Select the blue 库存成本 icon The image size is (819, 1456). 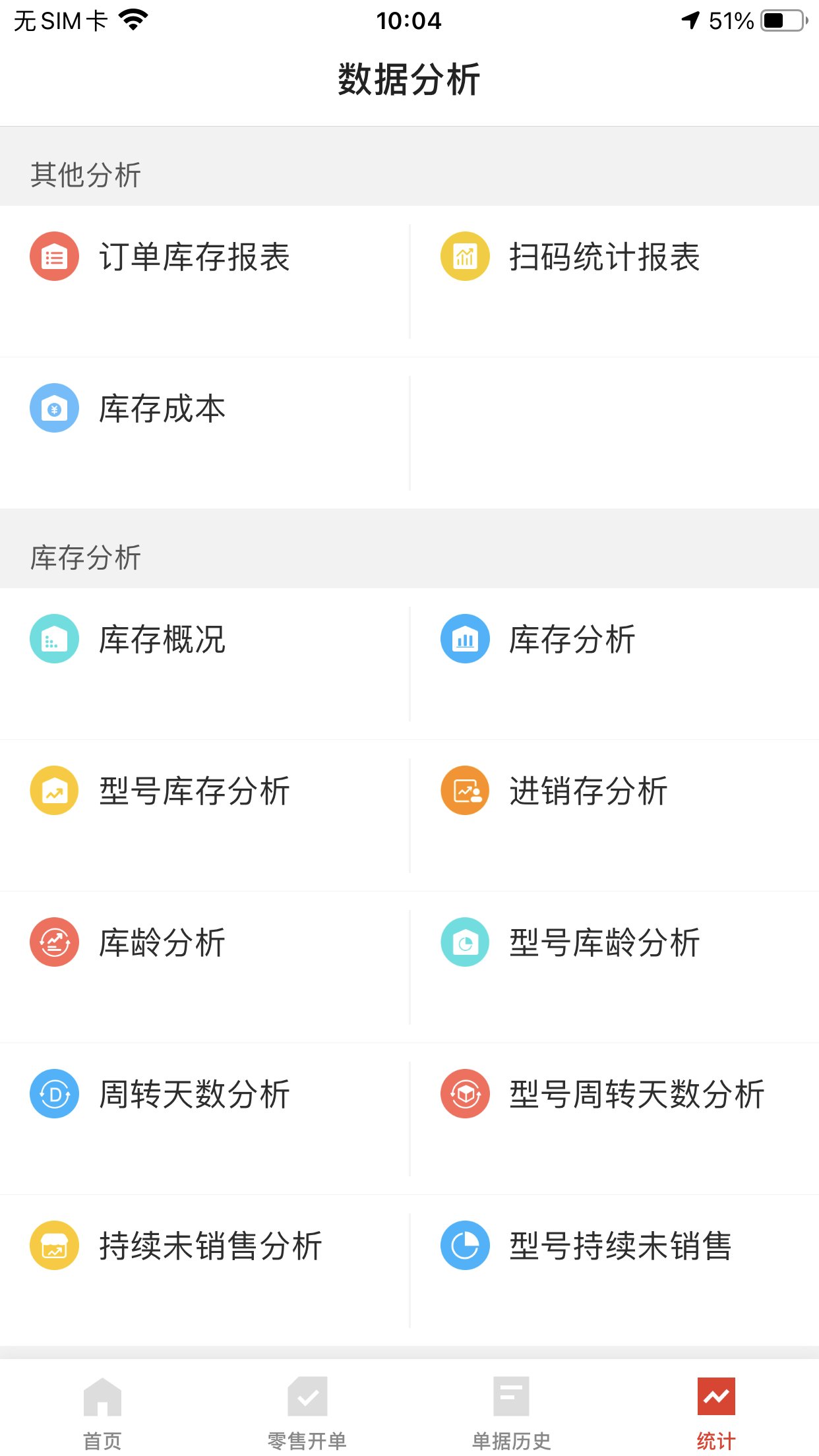[x=53, y=408]
